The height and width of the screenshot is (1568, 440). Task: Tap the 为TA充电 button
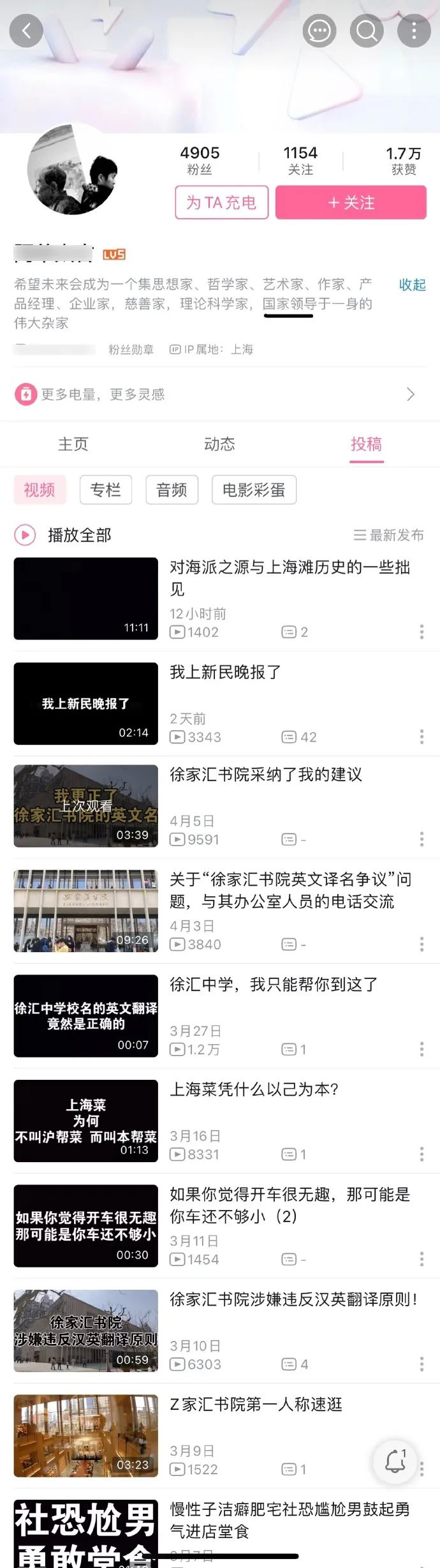click(x=221, y=202)
